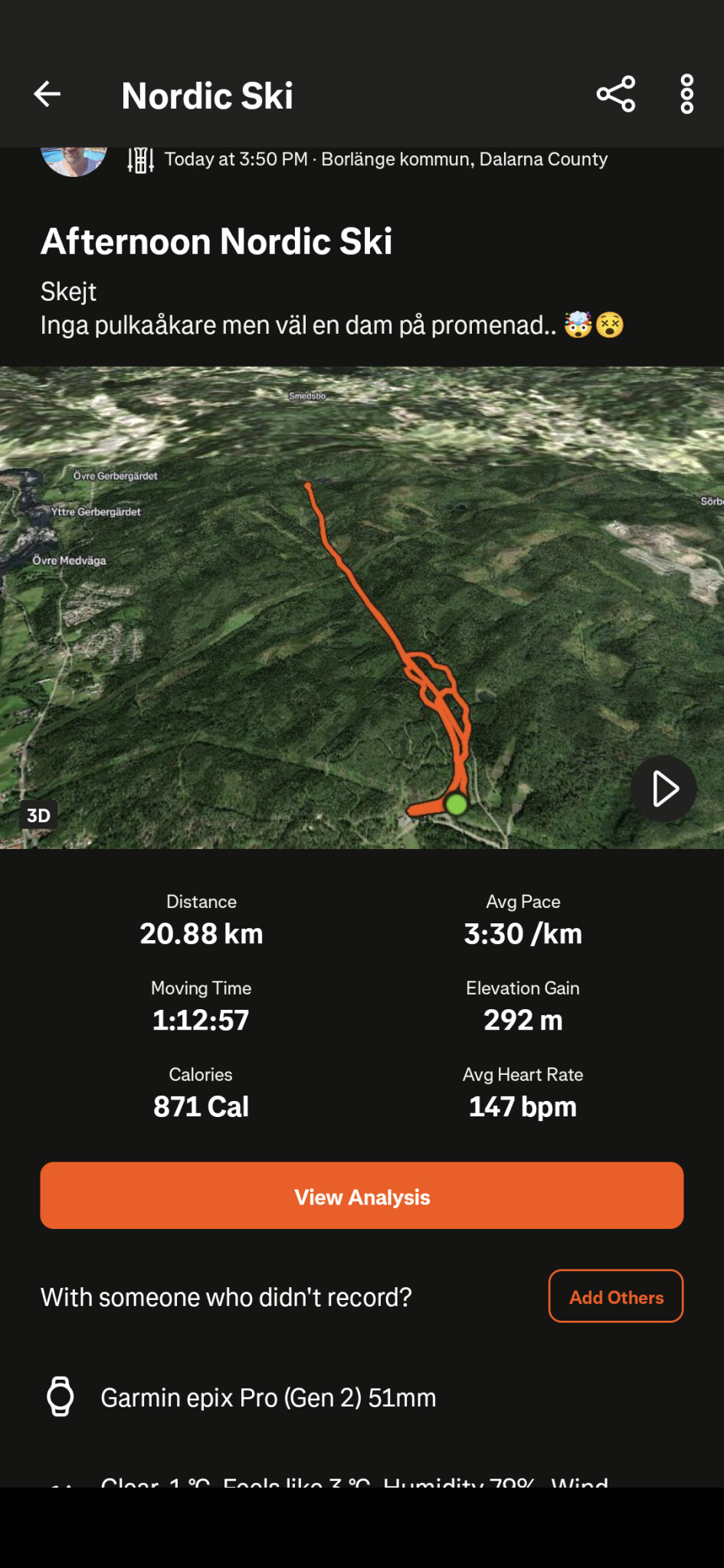Play the 3D route flyover
Screen dimensions: 724x1568
[663, 789]
